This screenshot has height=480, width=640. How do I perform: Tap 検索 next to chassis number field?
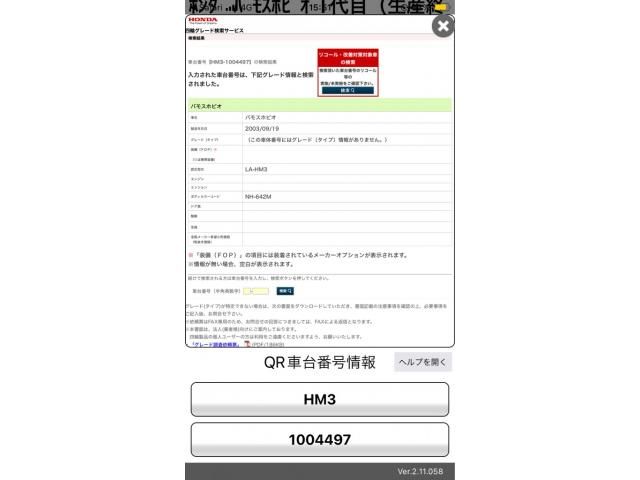(284, 290)
